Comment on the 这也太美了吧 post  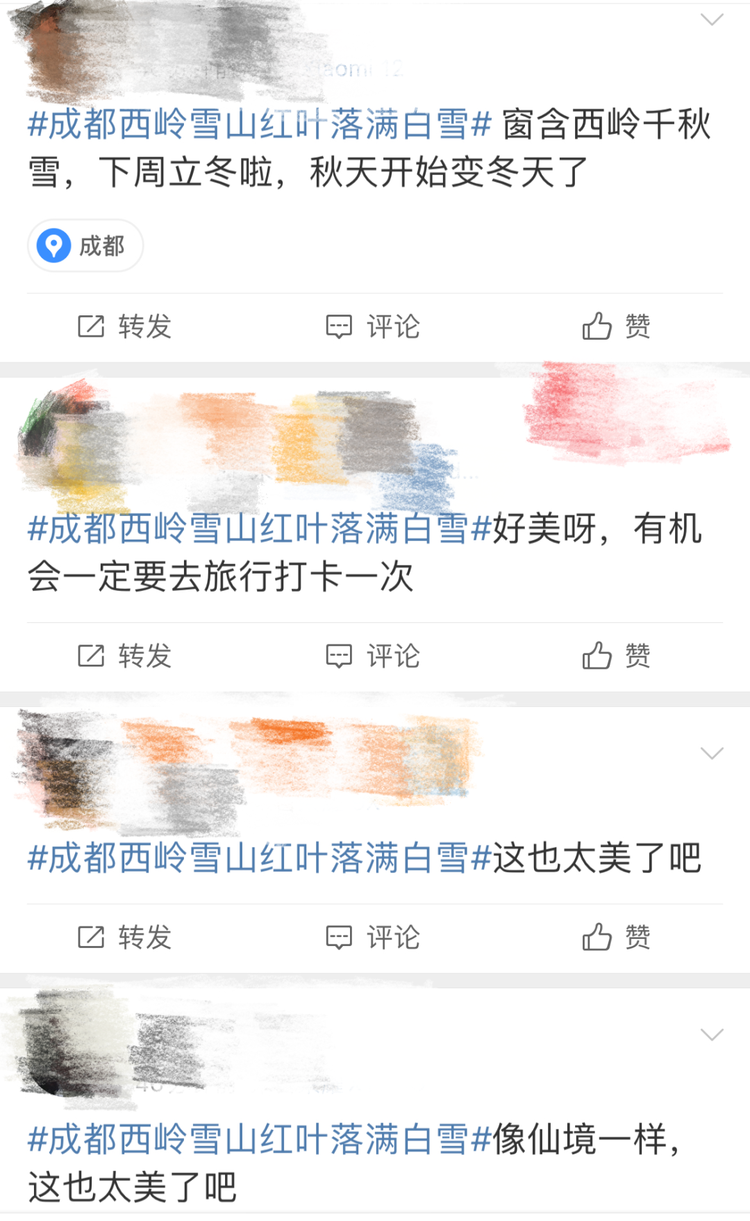coord(373,936)
